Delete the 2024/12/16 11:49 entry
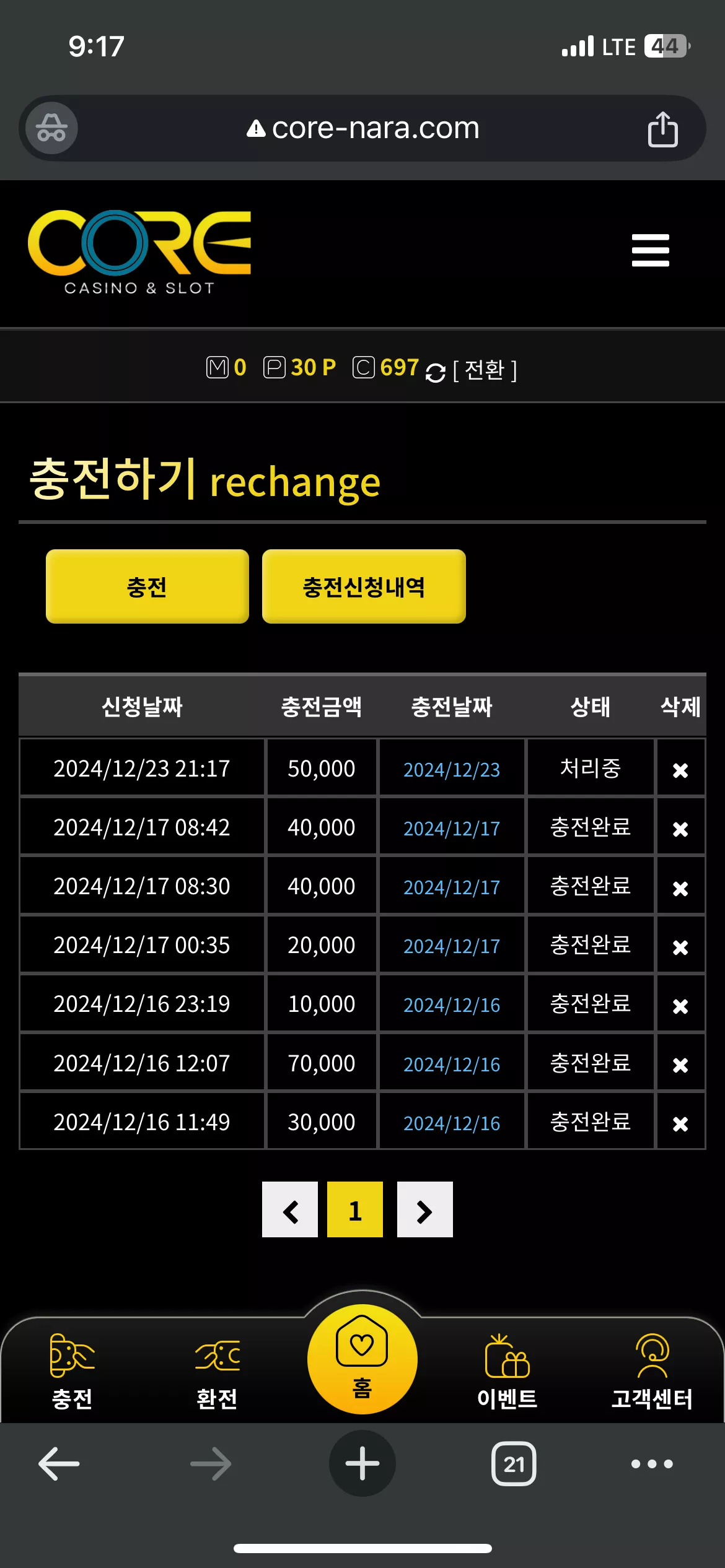 680,1123
